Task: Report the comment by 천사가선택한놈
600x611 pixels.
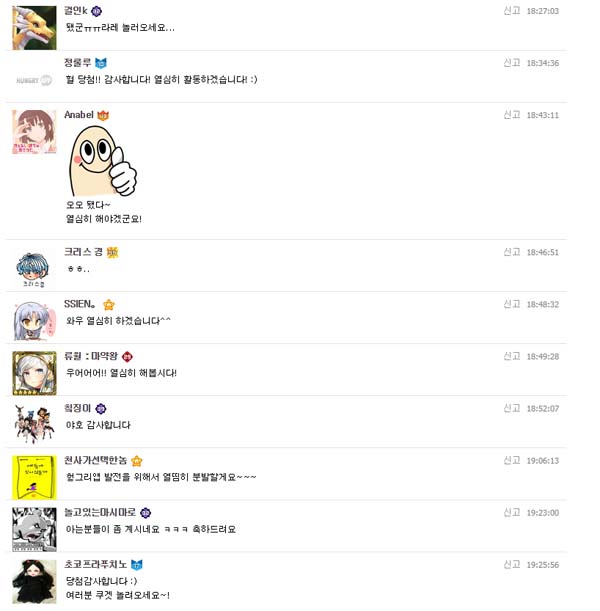Action: 511,460
